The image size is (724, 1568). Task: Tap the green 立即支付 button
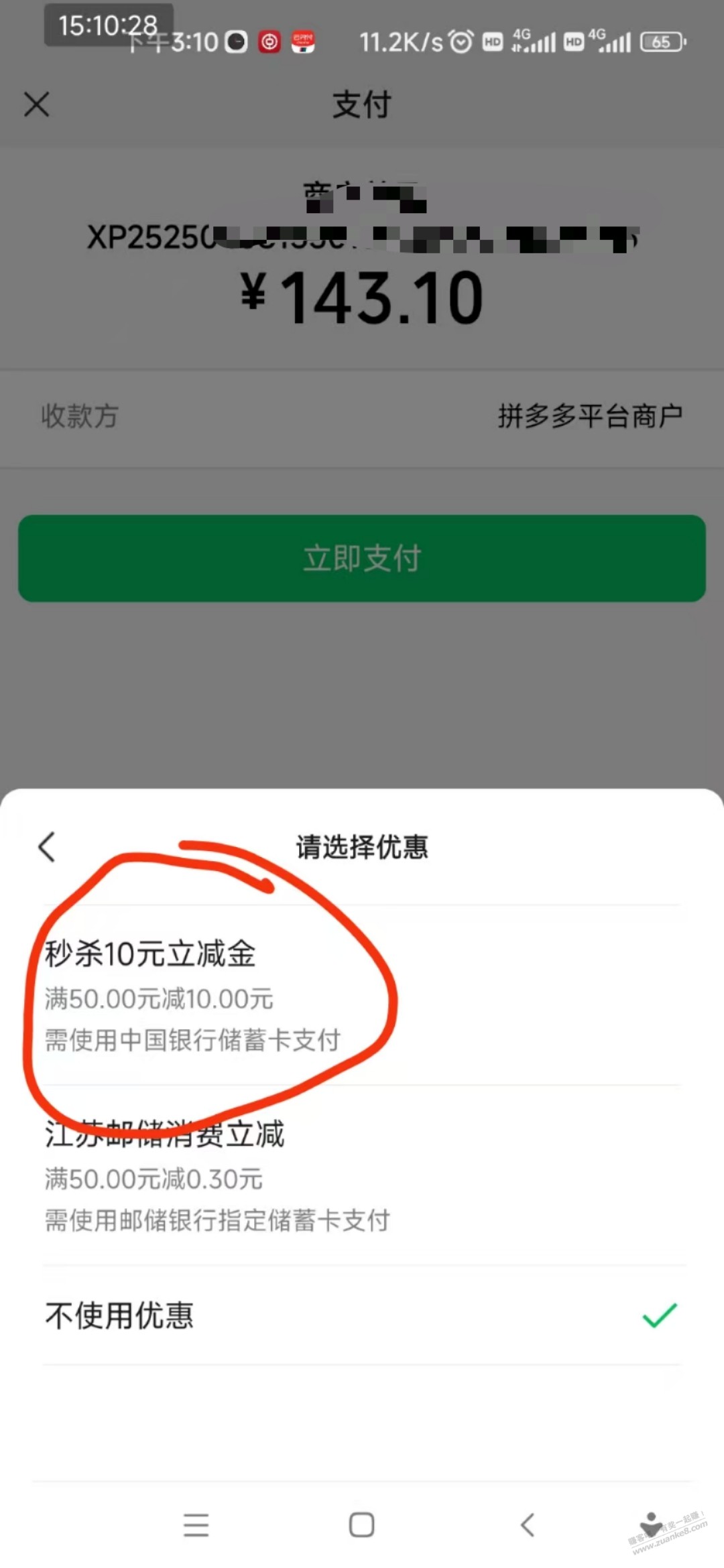362,558
